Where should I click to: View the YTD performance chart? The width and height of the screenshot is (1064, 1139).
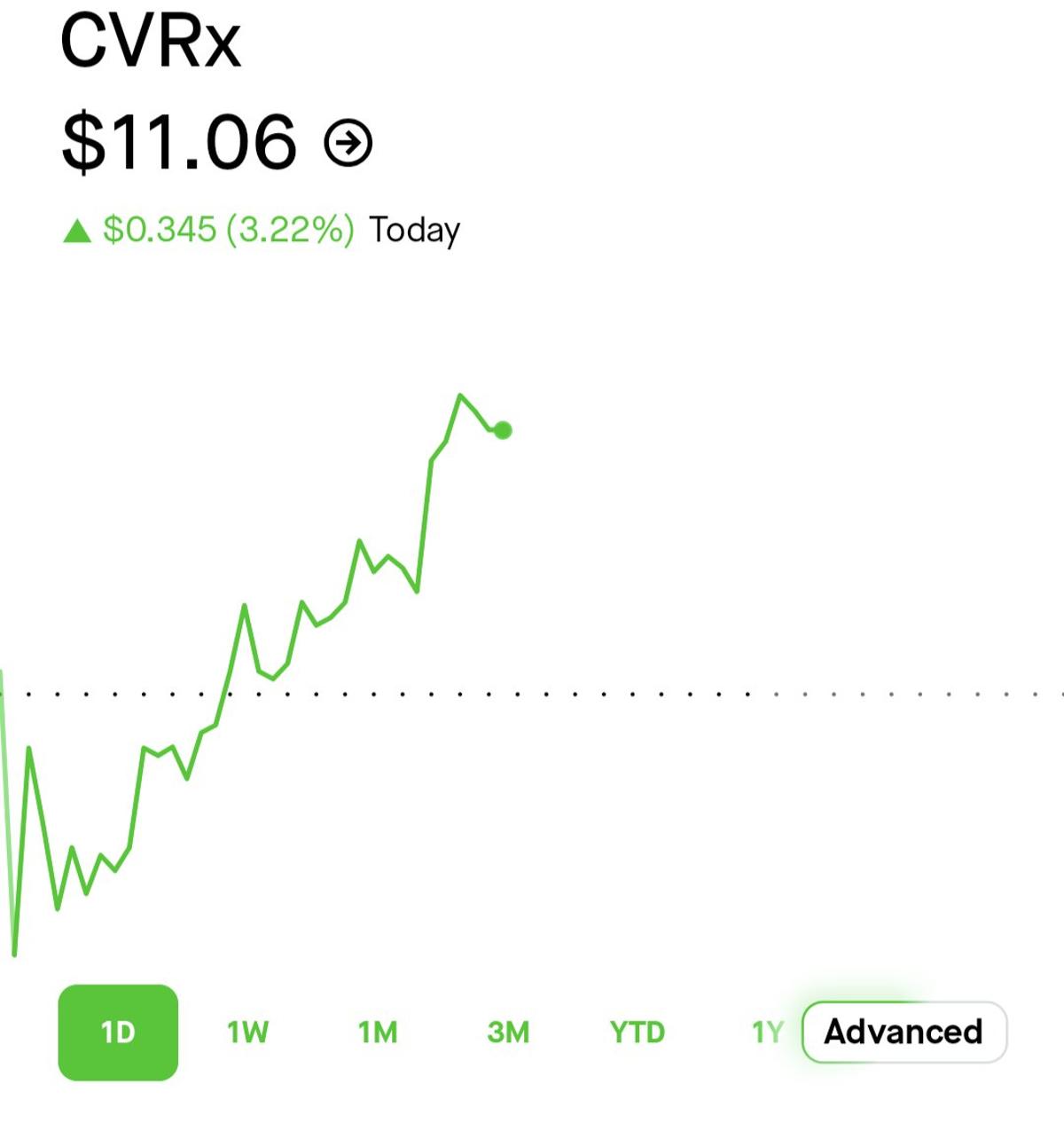pos(637,1032)
